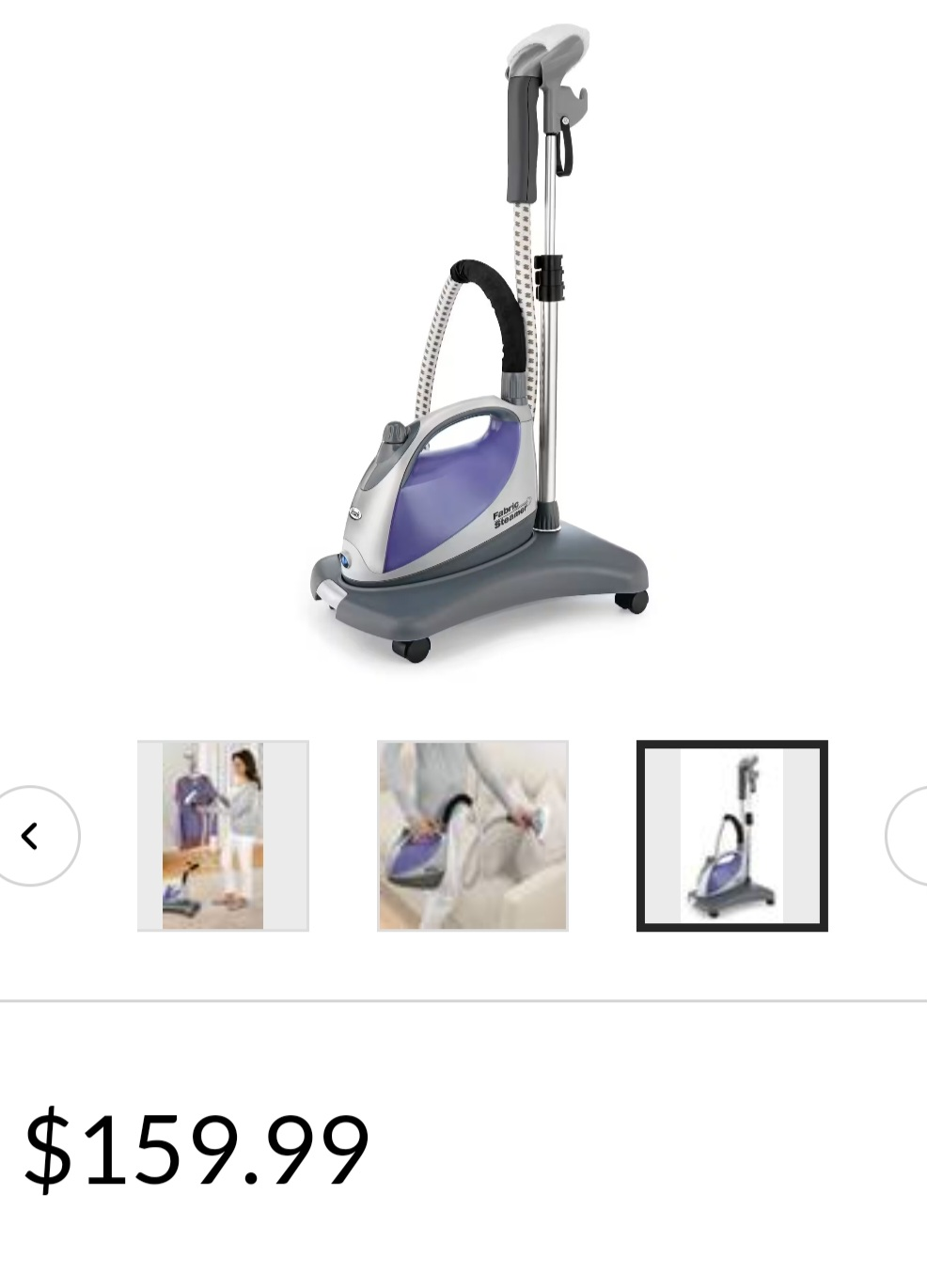View thumbnail of steamer used on sofa
Screen dimensions: 927x1288
(x=472, y=836)
